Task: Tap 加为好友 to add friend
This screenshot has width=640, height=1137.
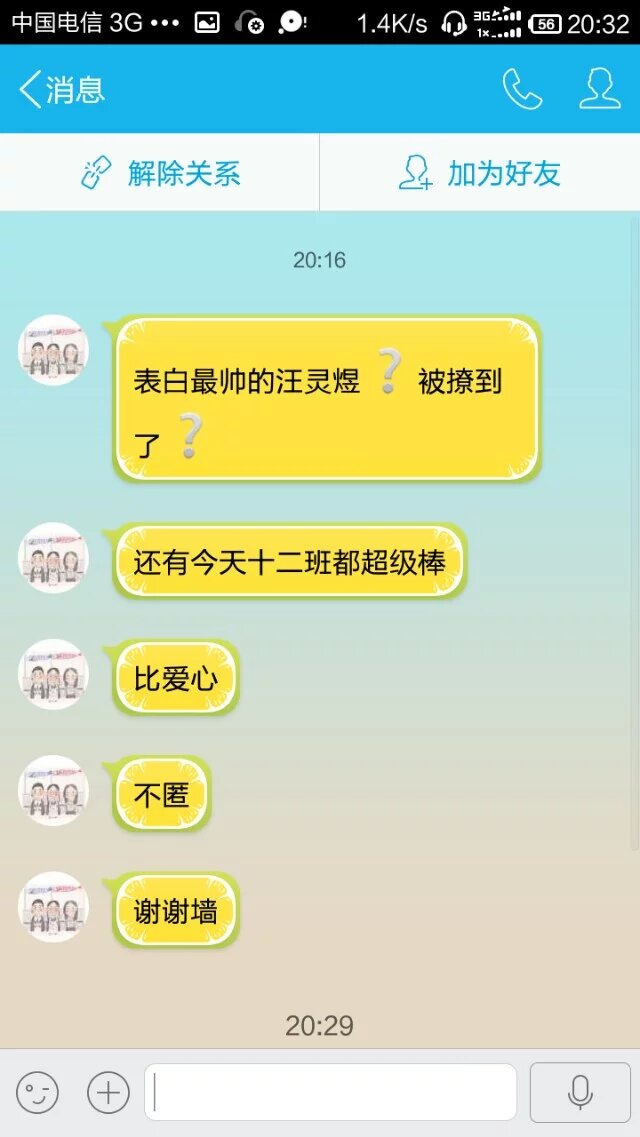Action: pos(480,173)
